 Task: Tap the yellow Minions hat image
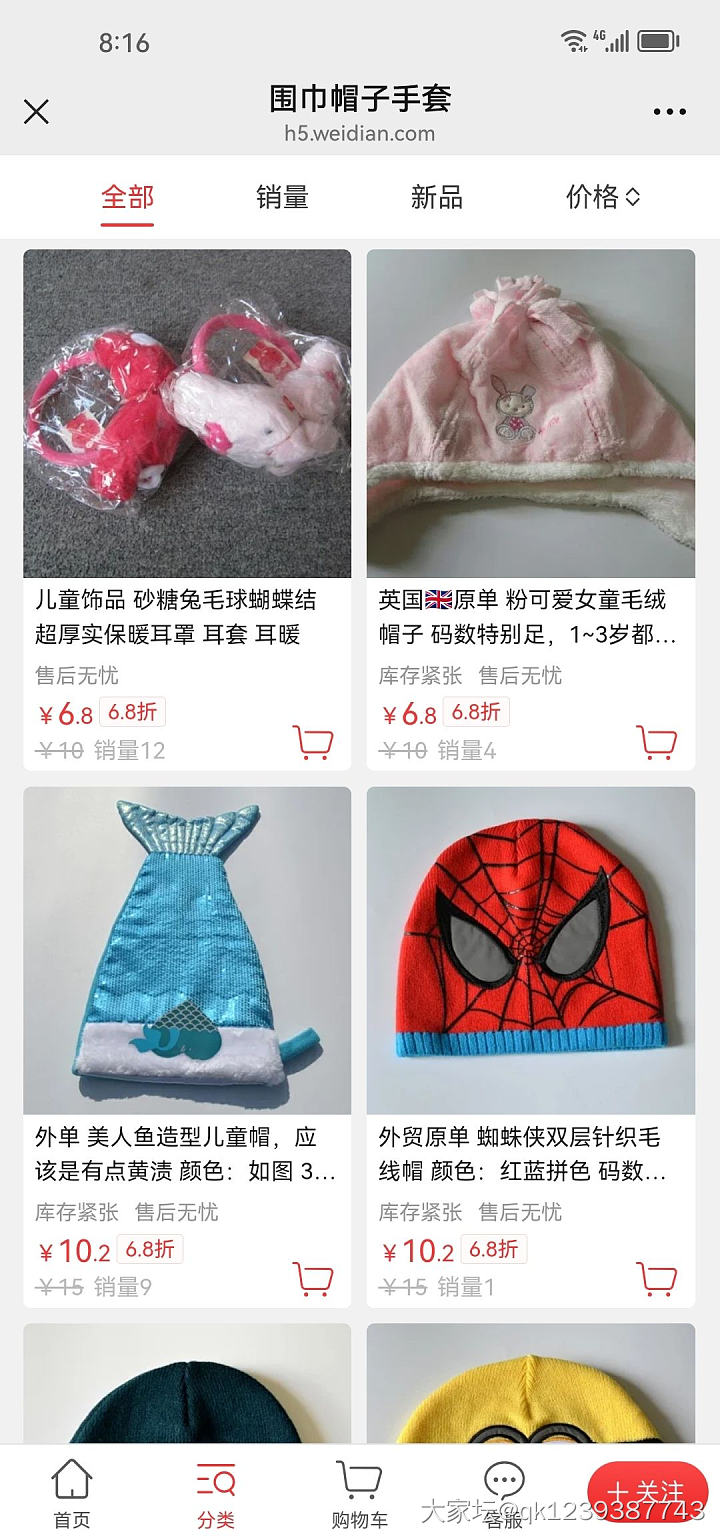tap(530, 1400)
